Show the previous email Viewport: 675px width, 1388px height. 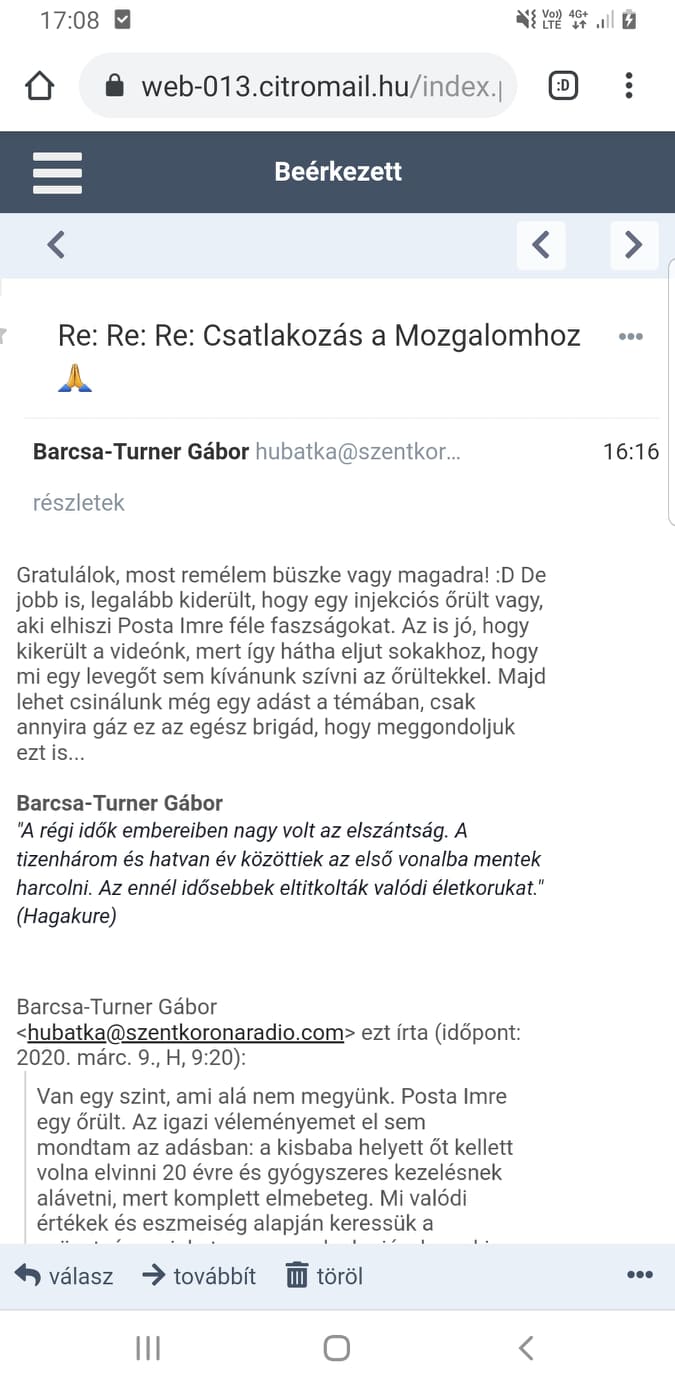tap(541, 244)
